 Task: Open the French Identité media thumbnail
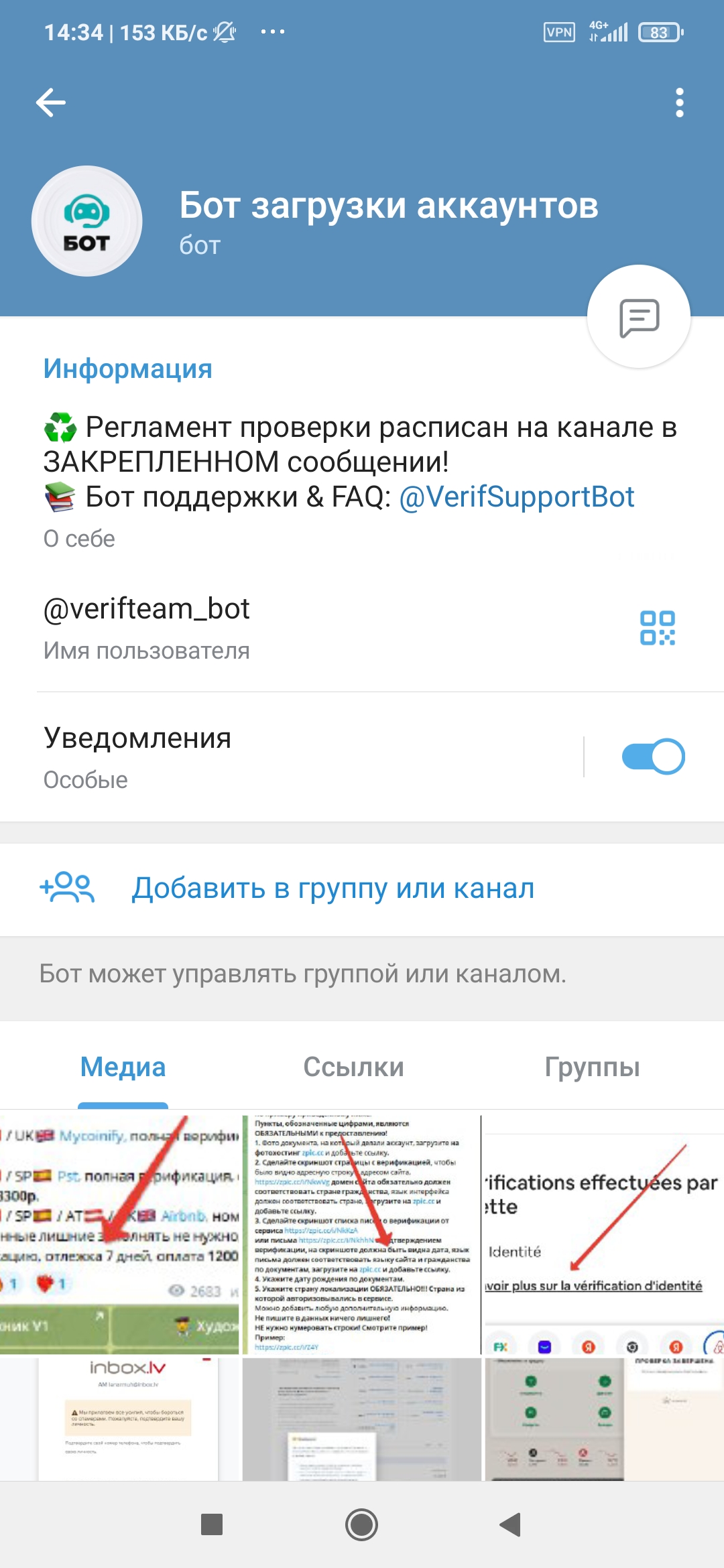click(x=603, y=1234)
